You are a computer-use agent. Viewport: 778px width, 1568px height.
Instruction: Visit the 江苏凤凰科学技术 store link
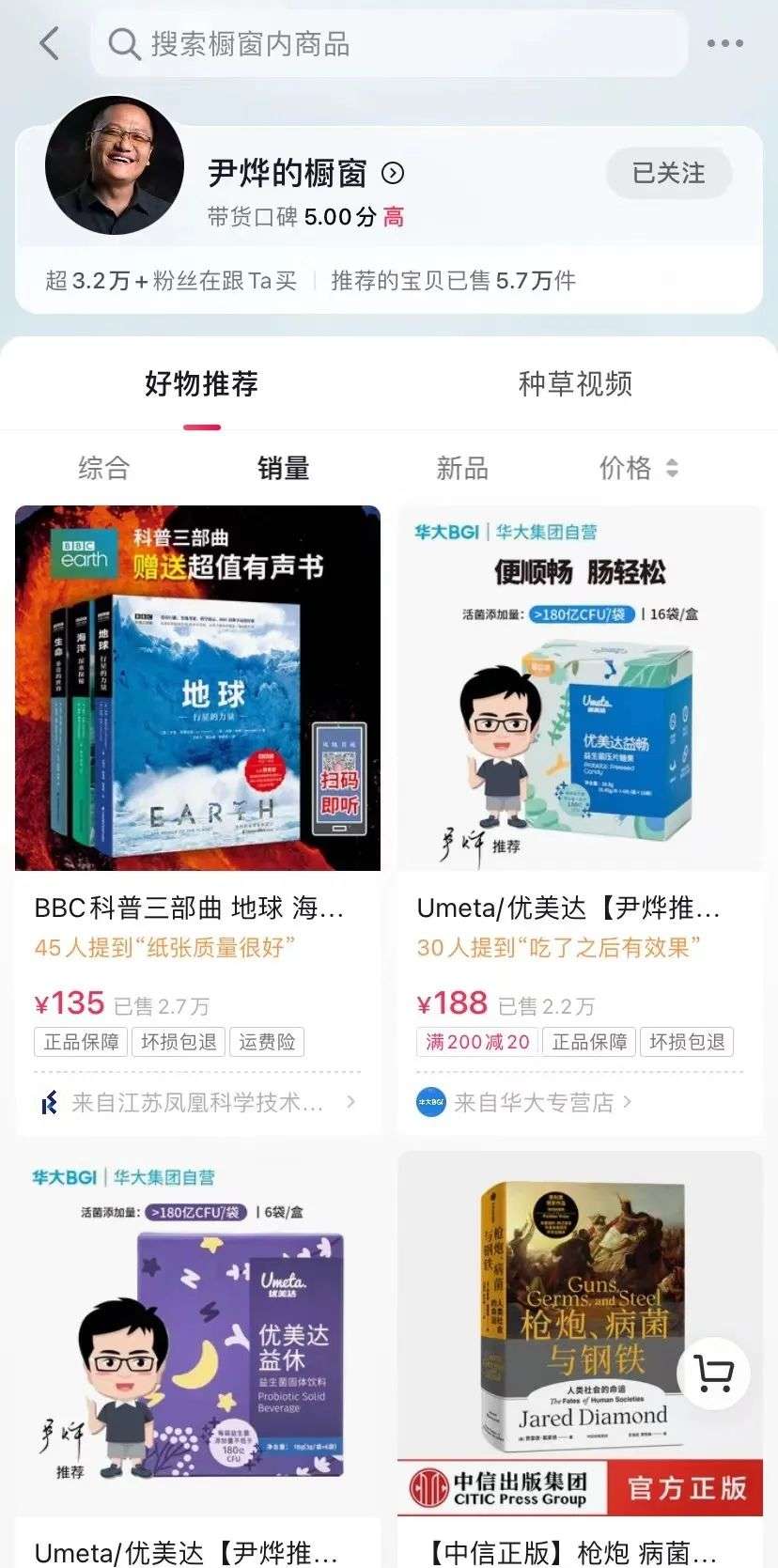coord(197,1102)
